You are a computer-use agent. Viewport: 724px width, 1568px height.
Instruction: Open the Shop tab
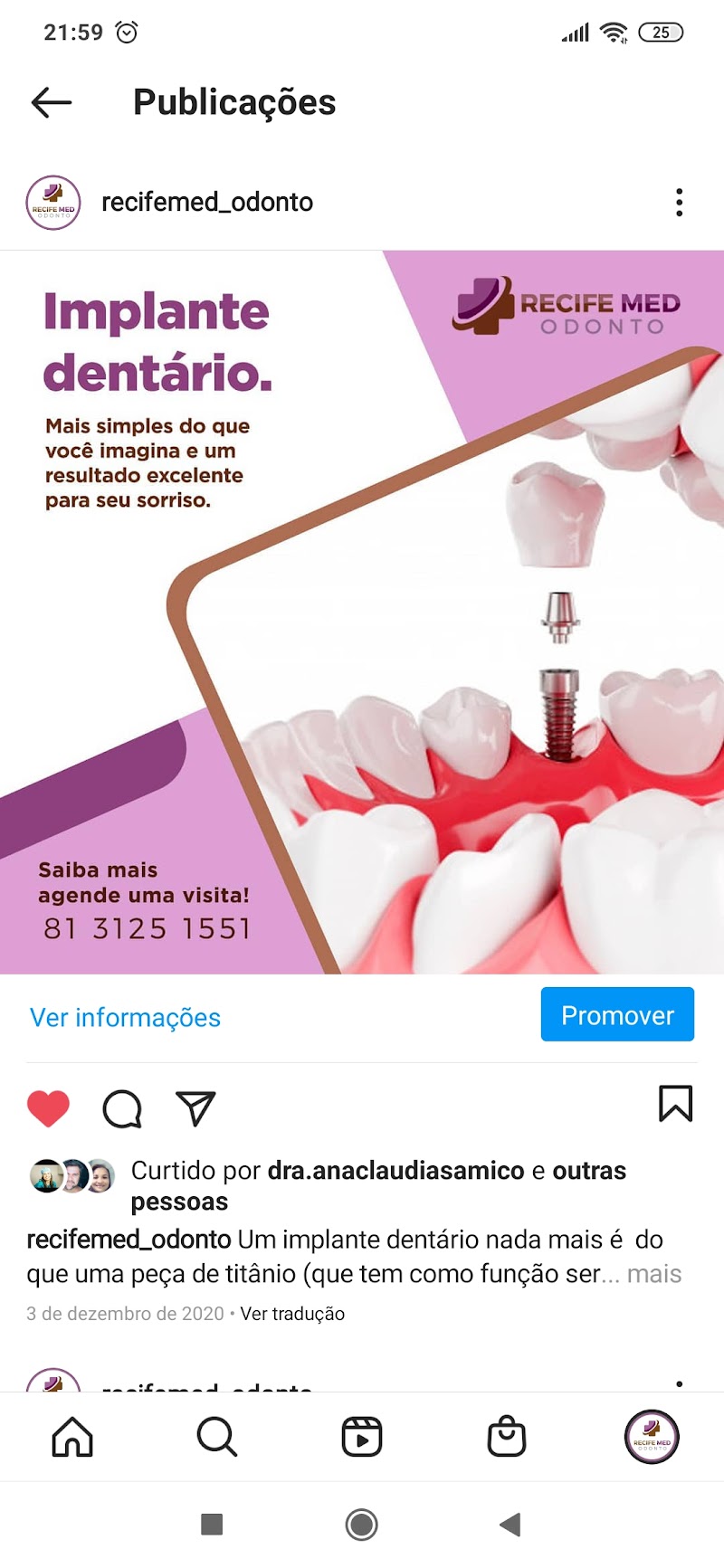click(x=507, y=1436)
